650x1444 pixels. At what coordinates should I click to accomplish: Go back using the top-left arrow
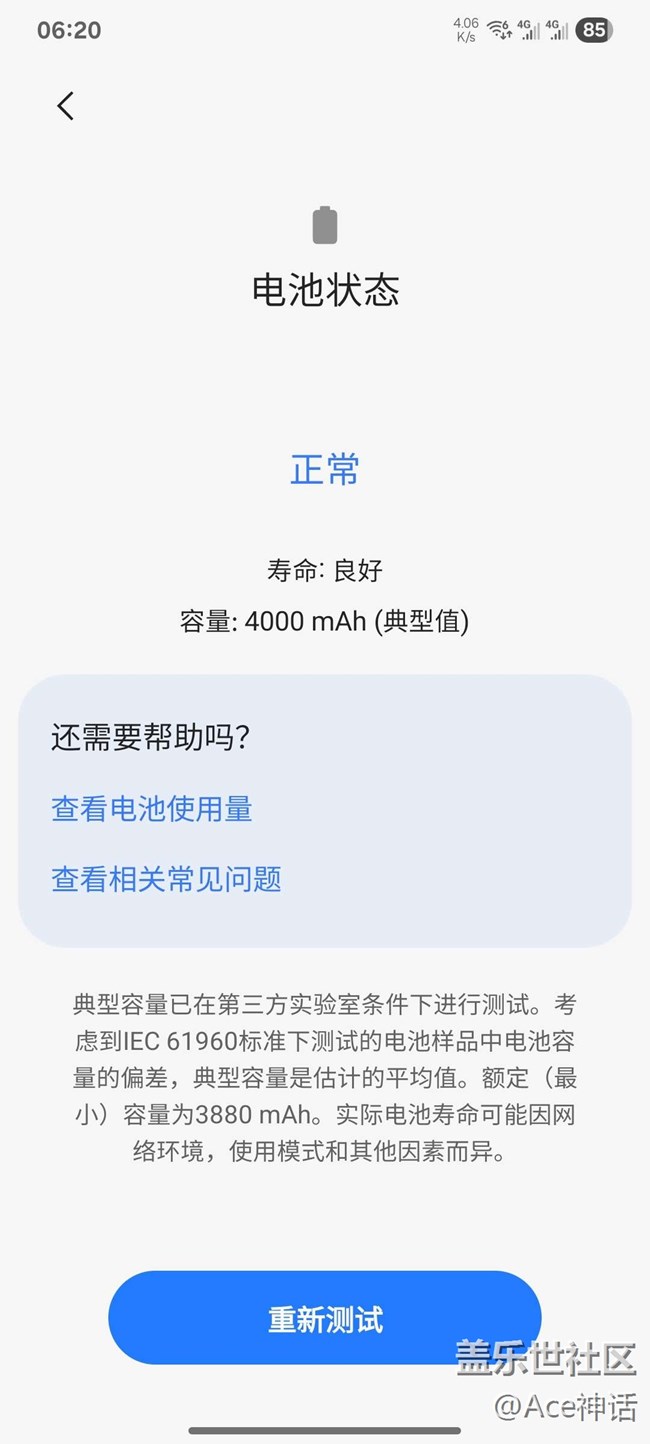pos(66,106)
